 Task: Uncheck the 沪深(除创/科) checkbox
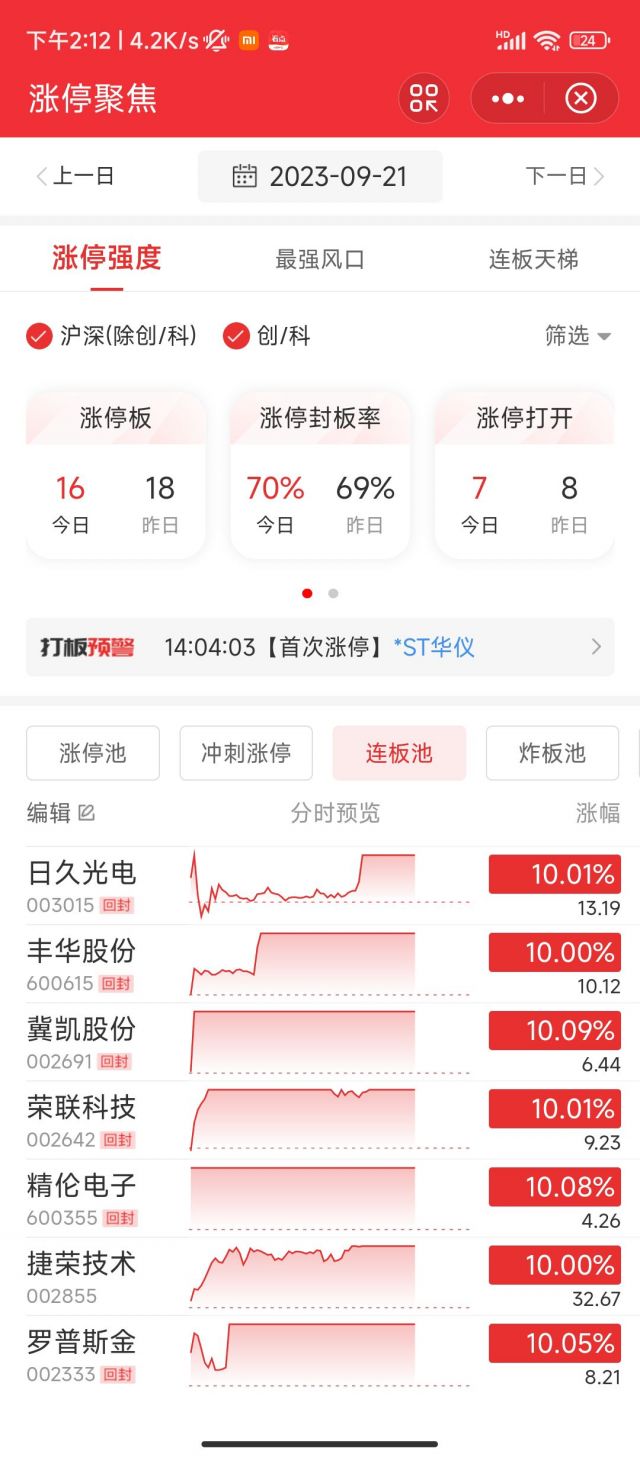(39, 336)
